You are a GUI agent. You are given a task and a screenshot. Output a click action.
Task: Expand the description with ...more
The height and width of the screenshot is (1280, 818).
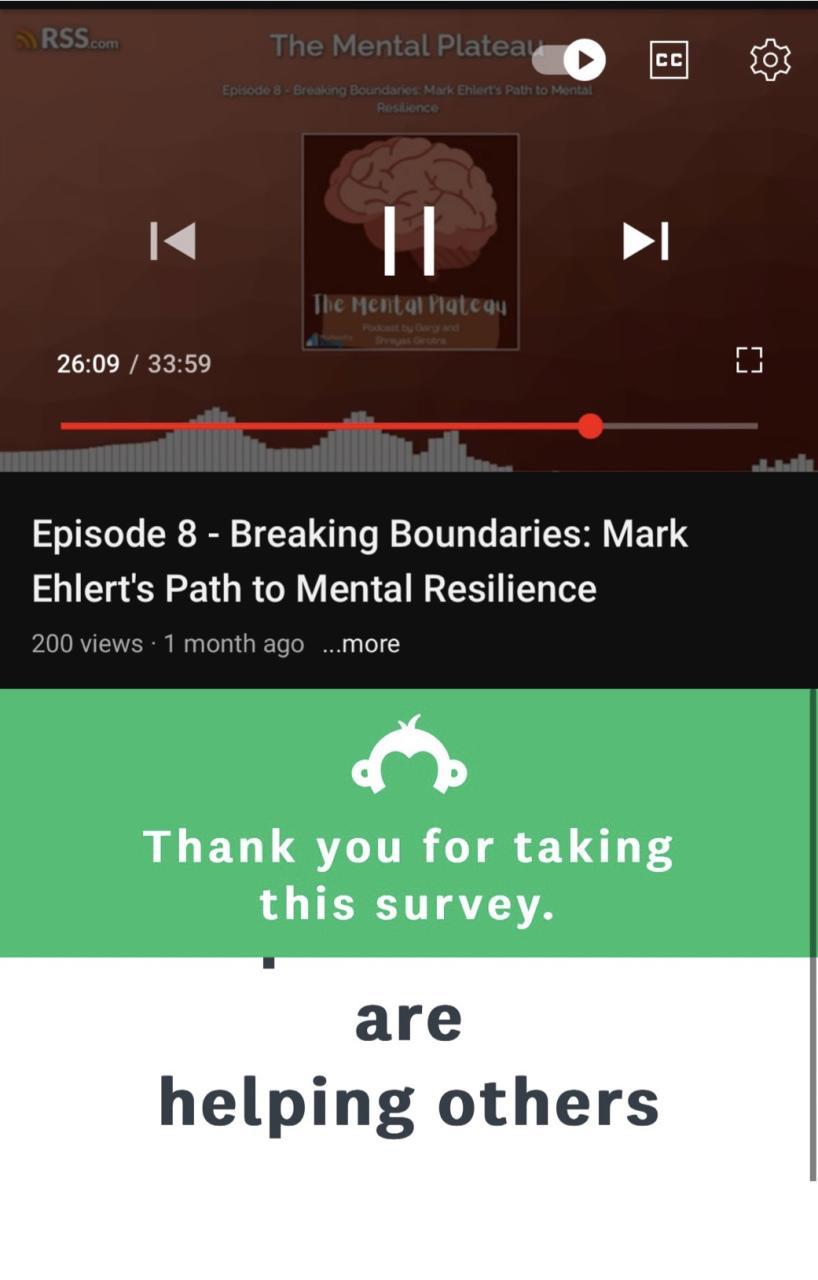pyautogui.click(x=361, y=644)
